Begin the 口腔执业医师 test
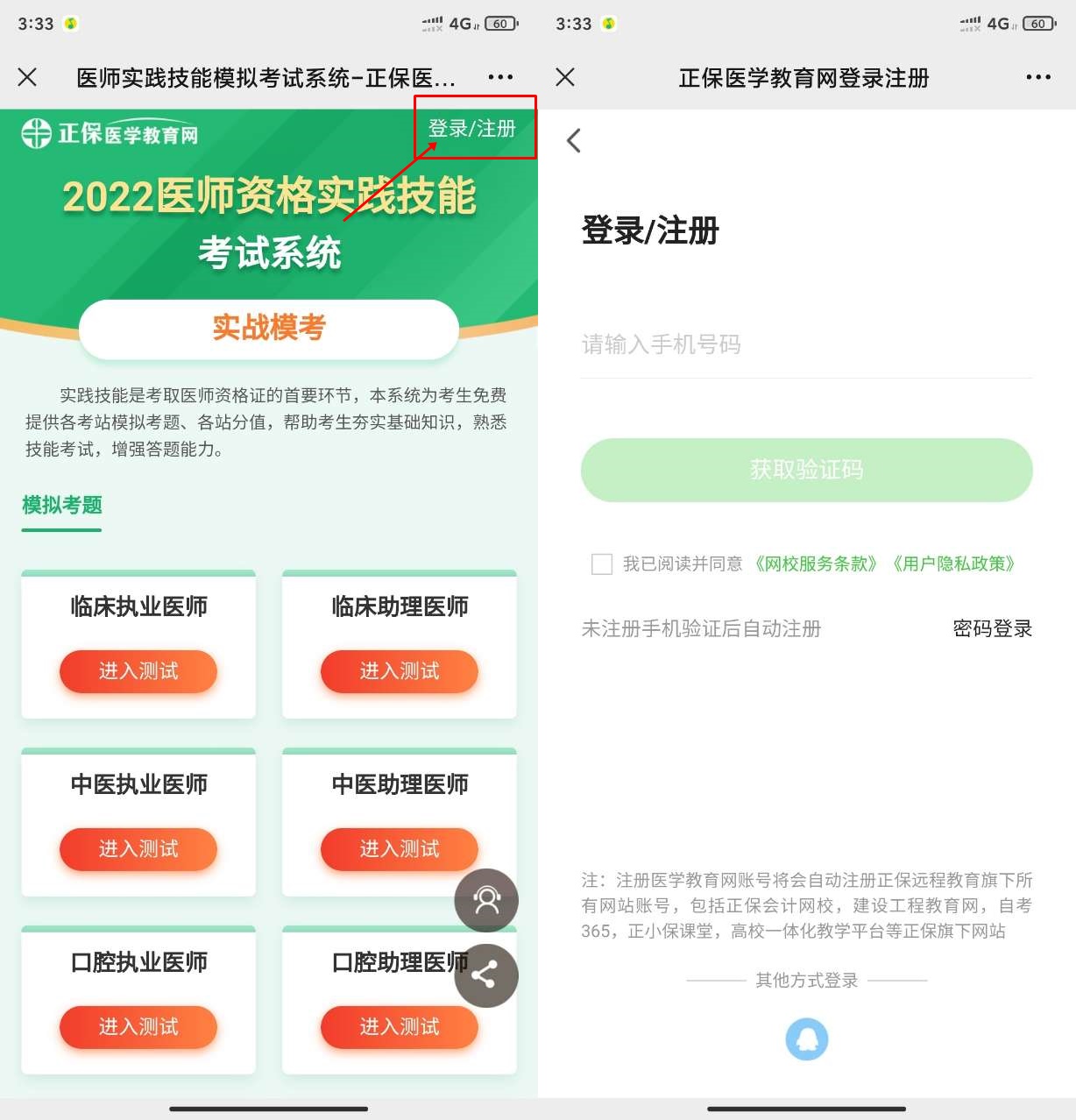Image resolution: width=1076 pixels, height=1120 pixels. pos(138,1027)
